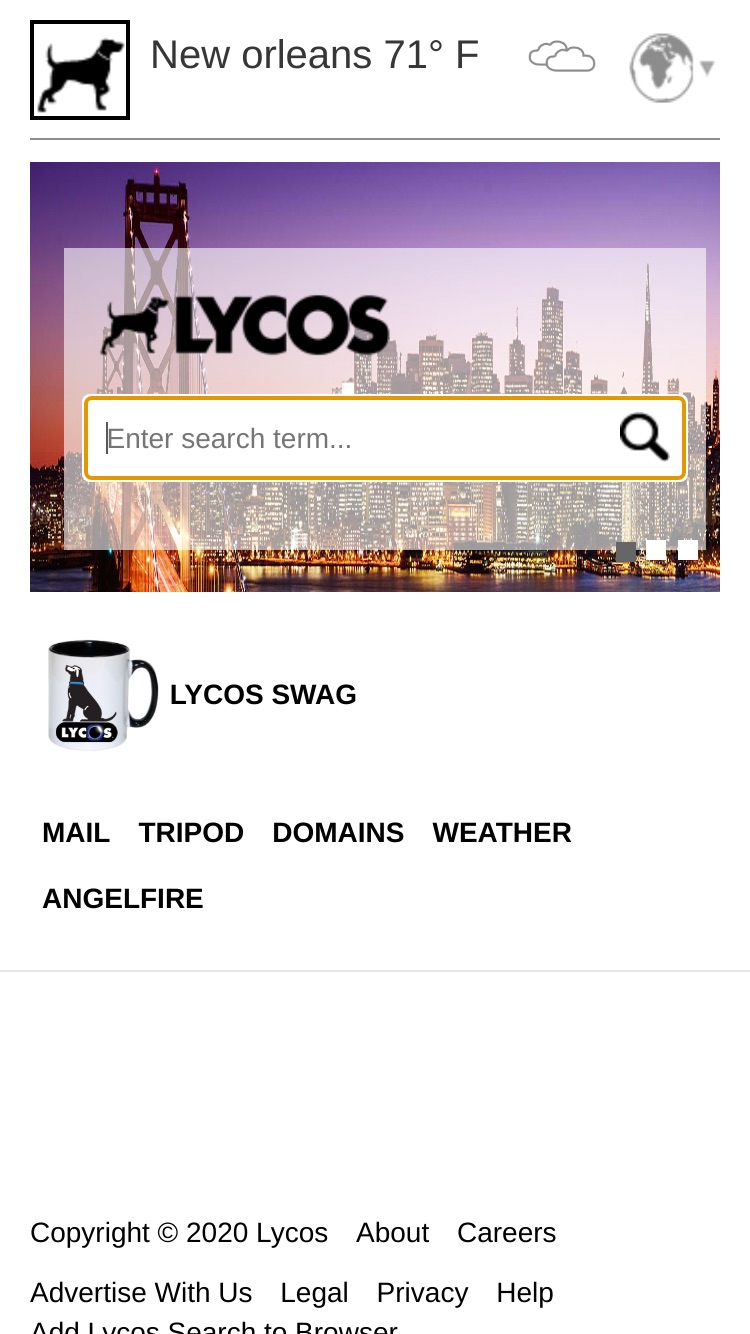The image size is (750, 1334).
Task: Tap the magnifying glass search button
Action: 644,438
